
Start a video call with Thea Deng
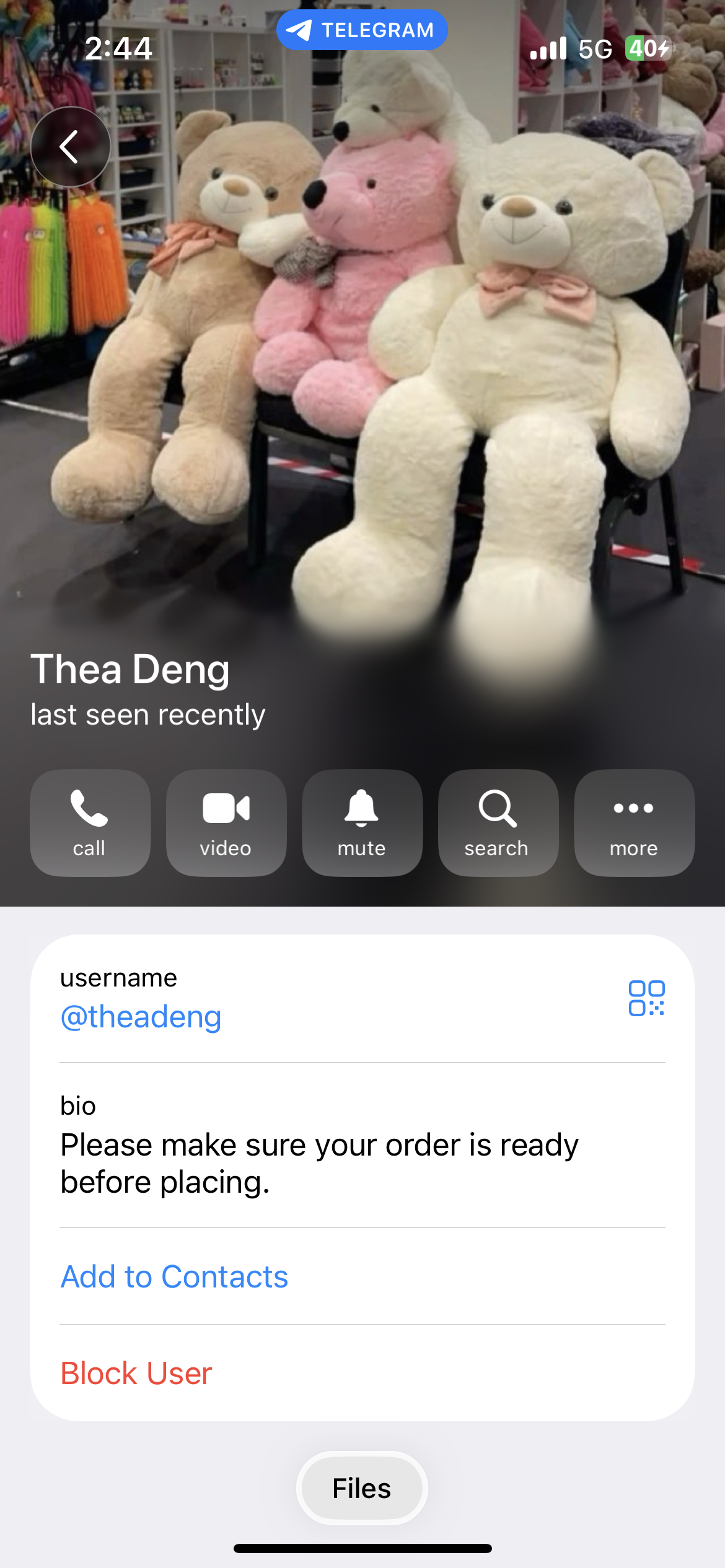226,822
